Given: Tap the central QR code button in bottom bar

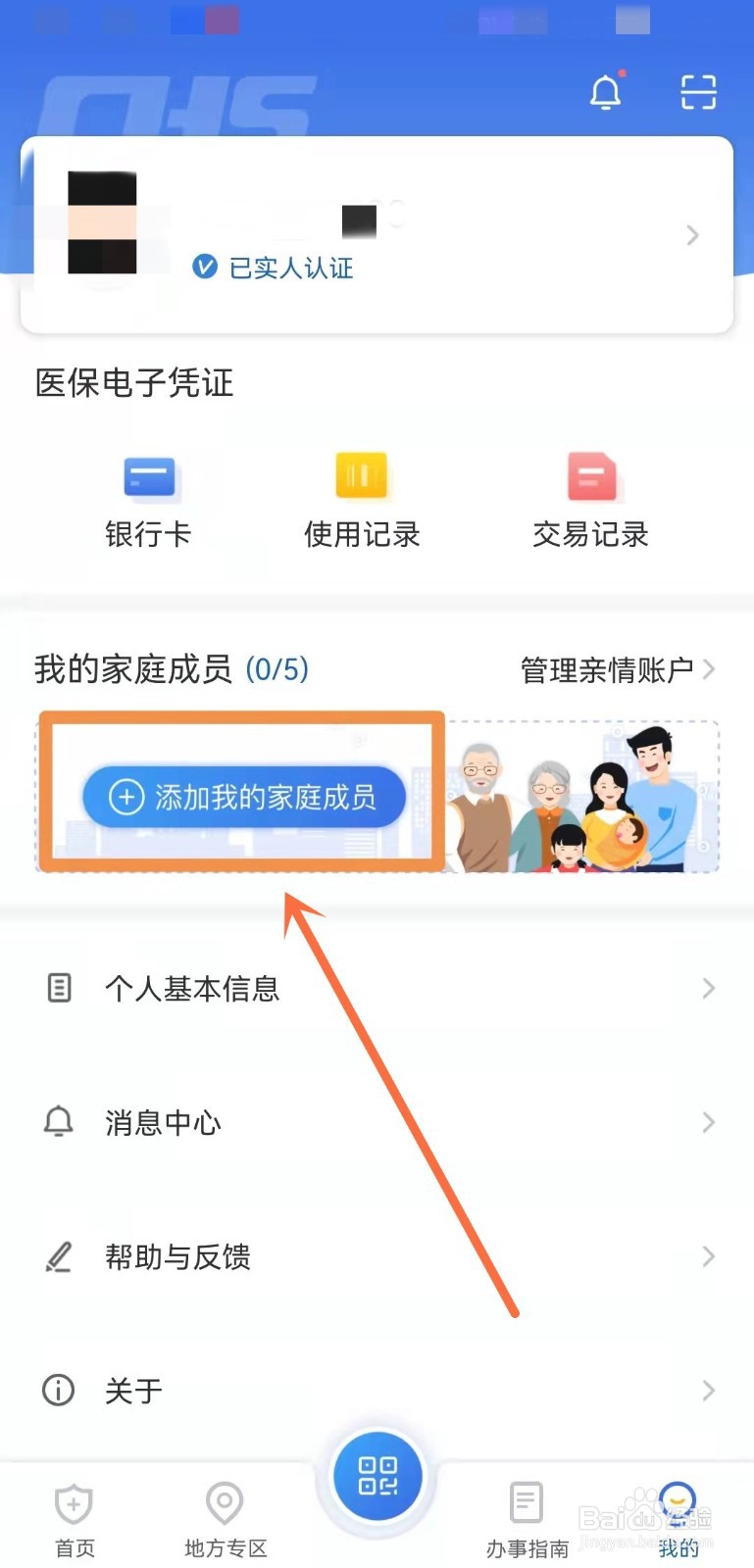Looking at the screenshot, I should click(x=377, y=1478).
